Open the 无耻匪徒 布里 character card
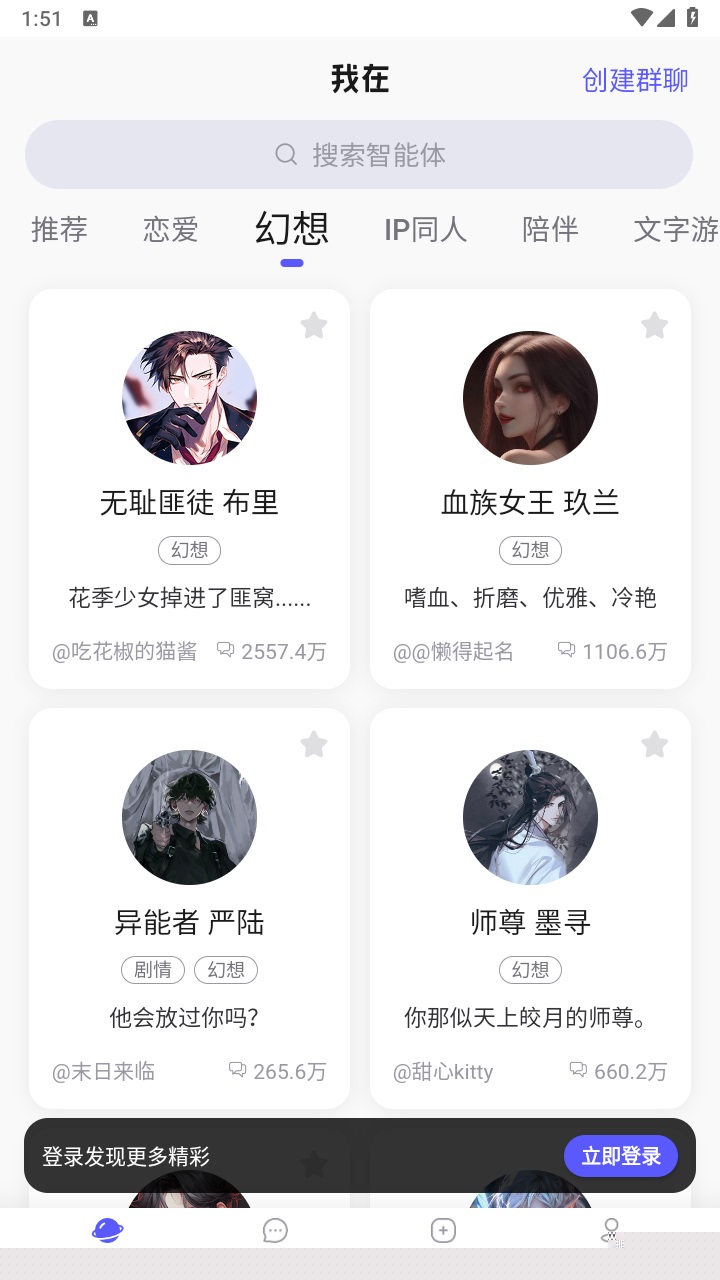The height and width of the screenshot is (1280, 720). (189, 502)
